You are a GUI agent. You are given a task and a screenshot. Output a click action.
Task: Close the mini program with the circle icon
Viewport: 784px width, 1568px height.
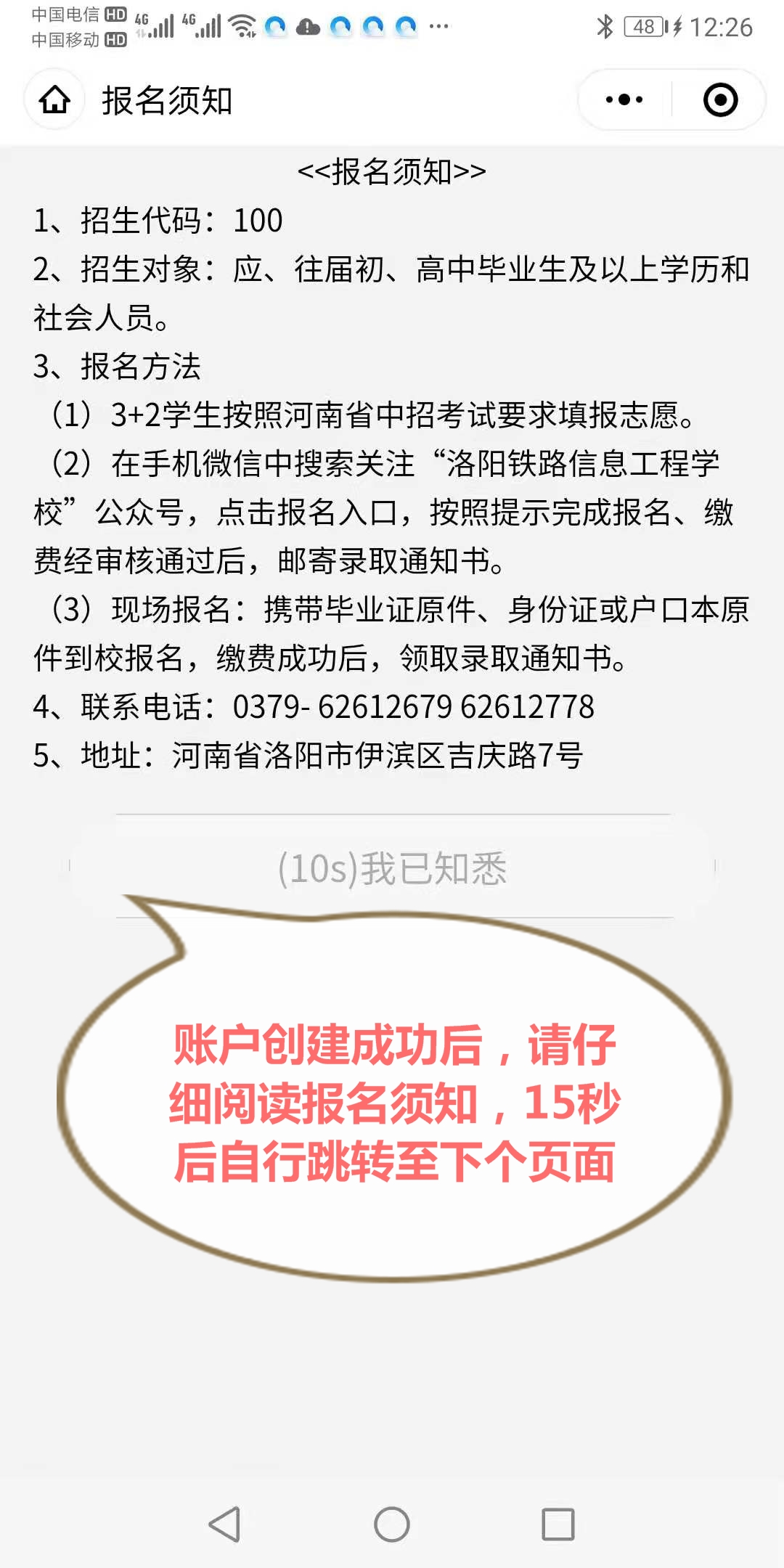tap(720, 99)
